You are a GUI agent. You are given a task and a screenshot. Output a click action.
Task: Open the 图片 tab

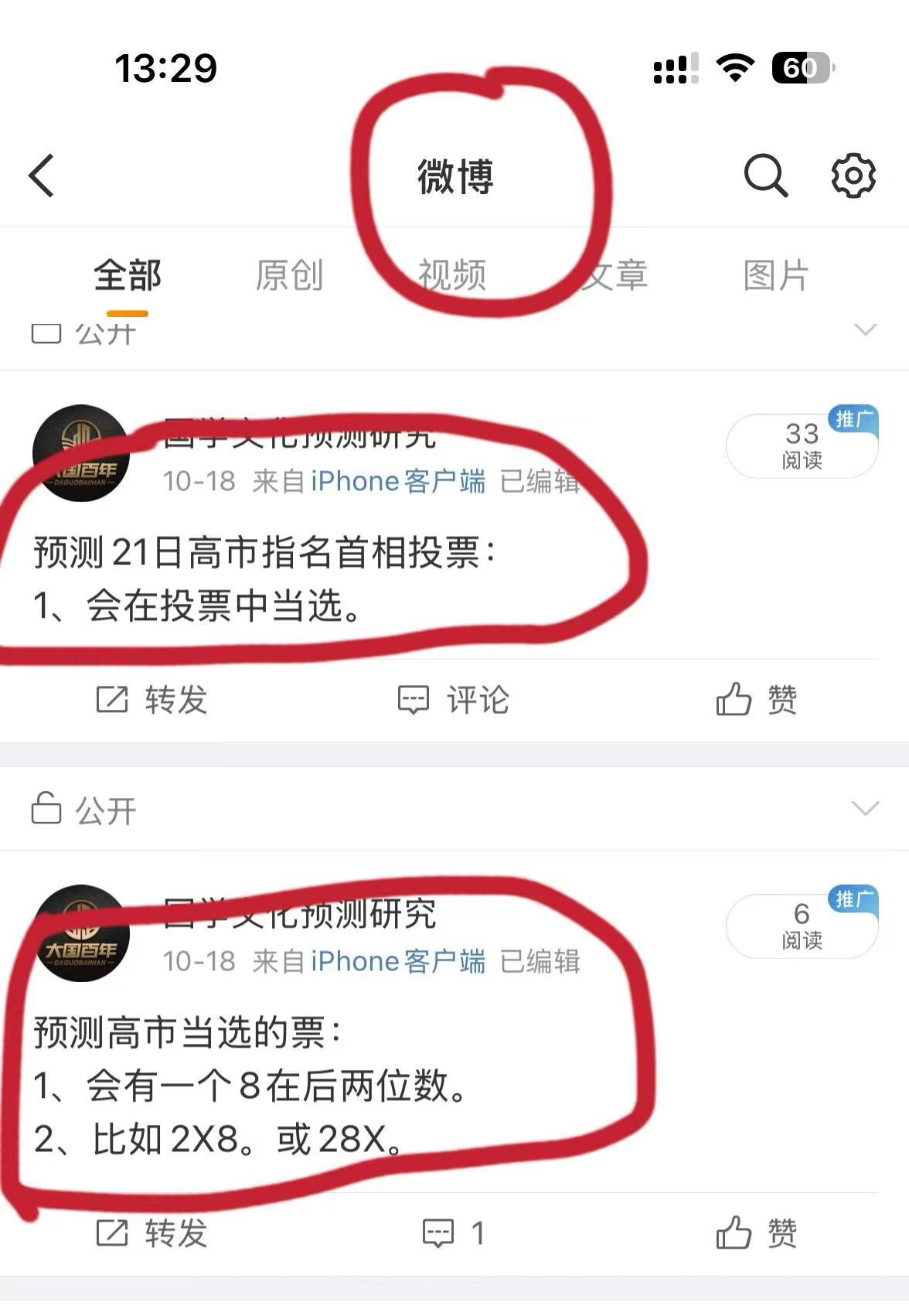tap(776, 276)
